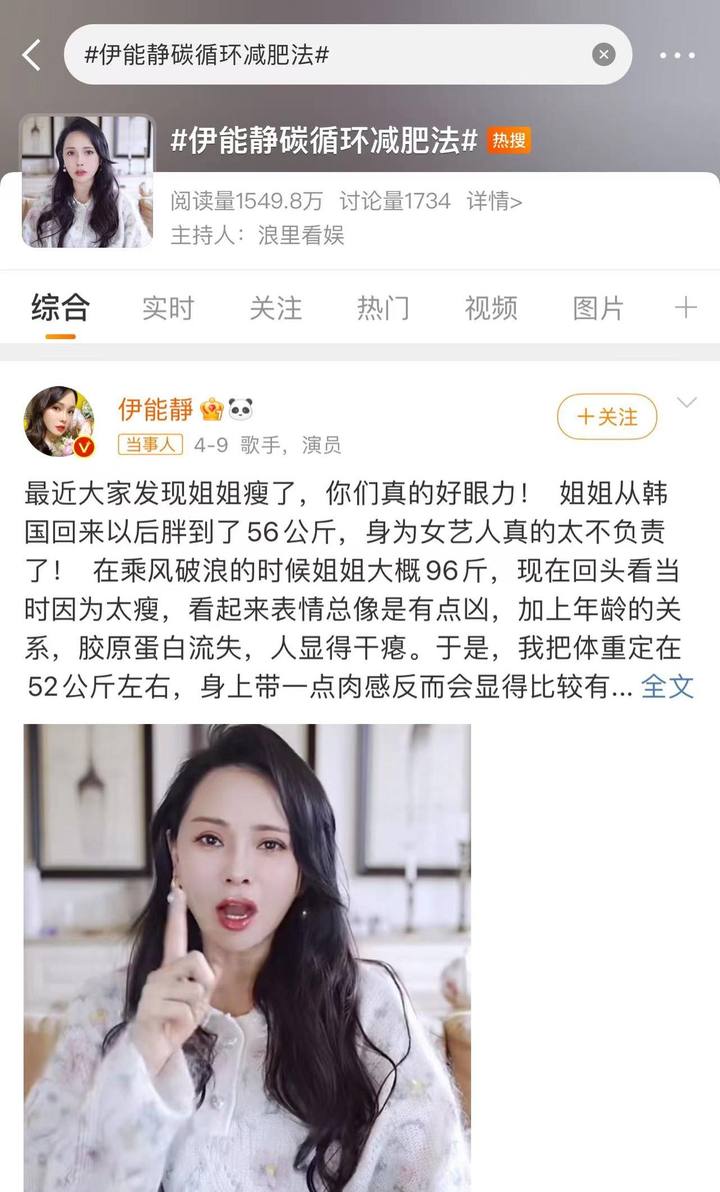
Task: Switch to the 关注 tab
Action: pyautogui.click(x=275, y=308)
